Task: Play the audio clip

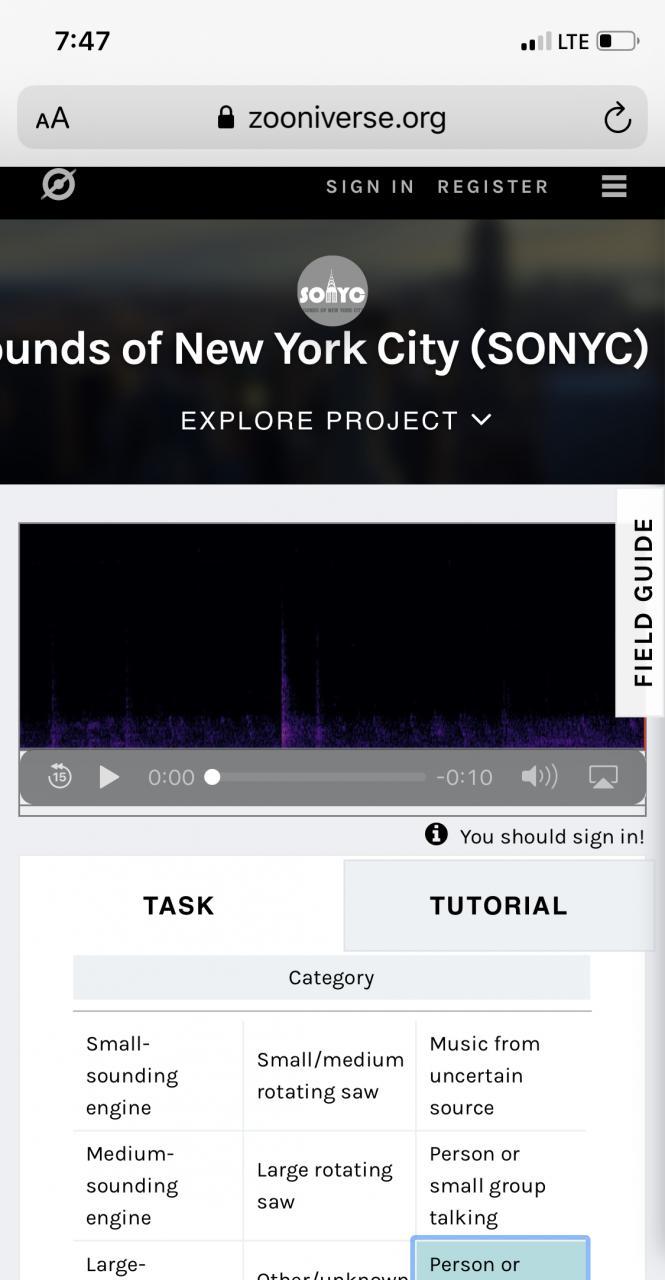Action: [109, 777]
